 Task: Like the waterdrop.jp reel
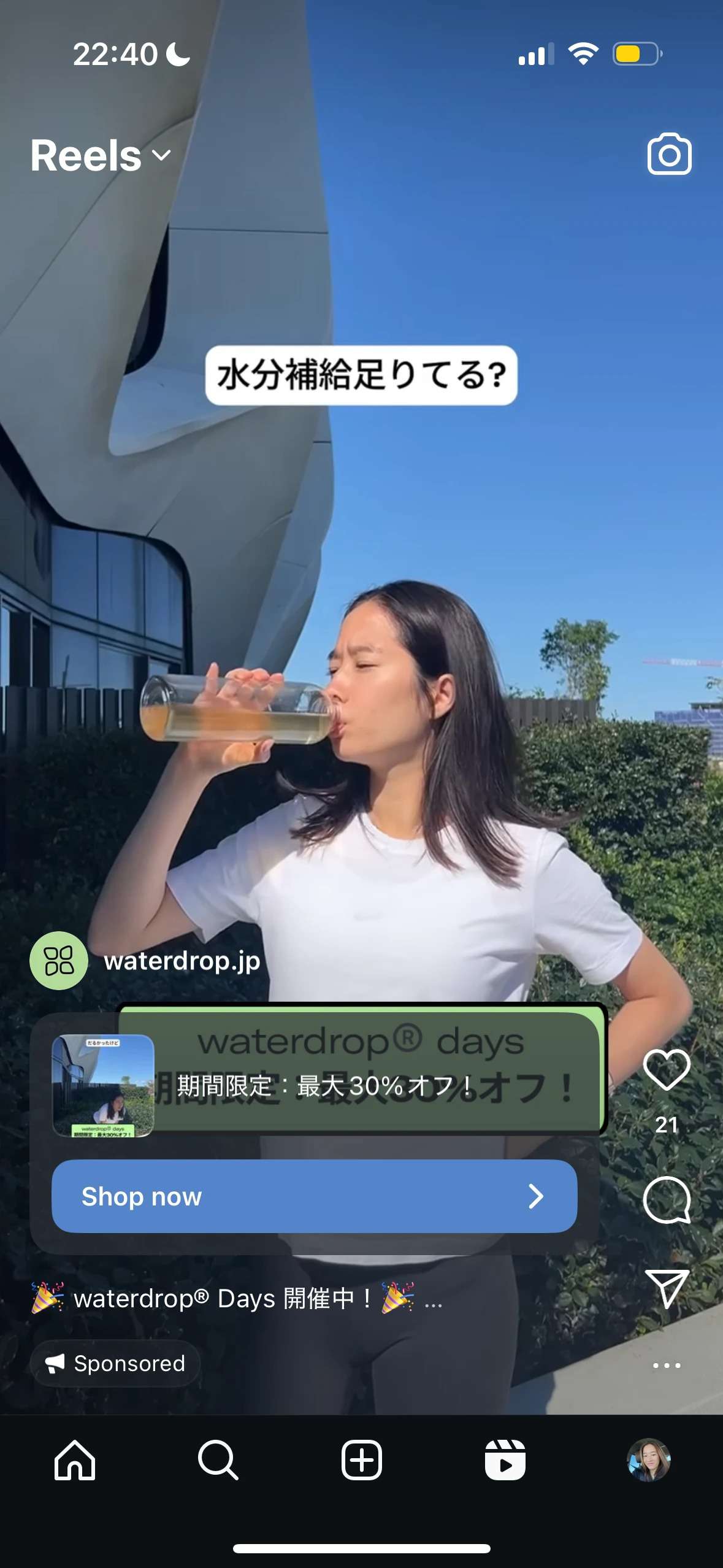(x=667, y=1070)
